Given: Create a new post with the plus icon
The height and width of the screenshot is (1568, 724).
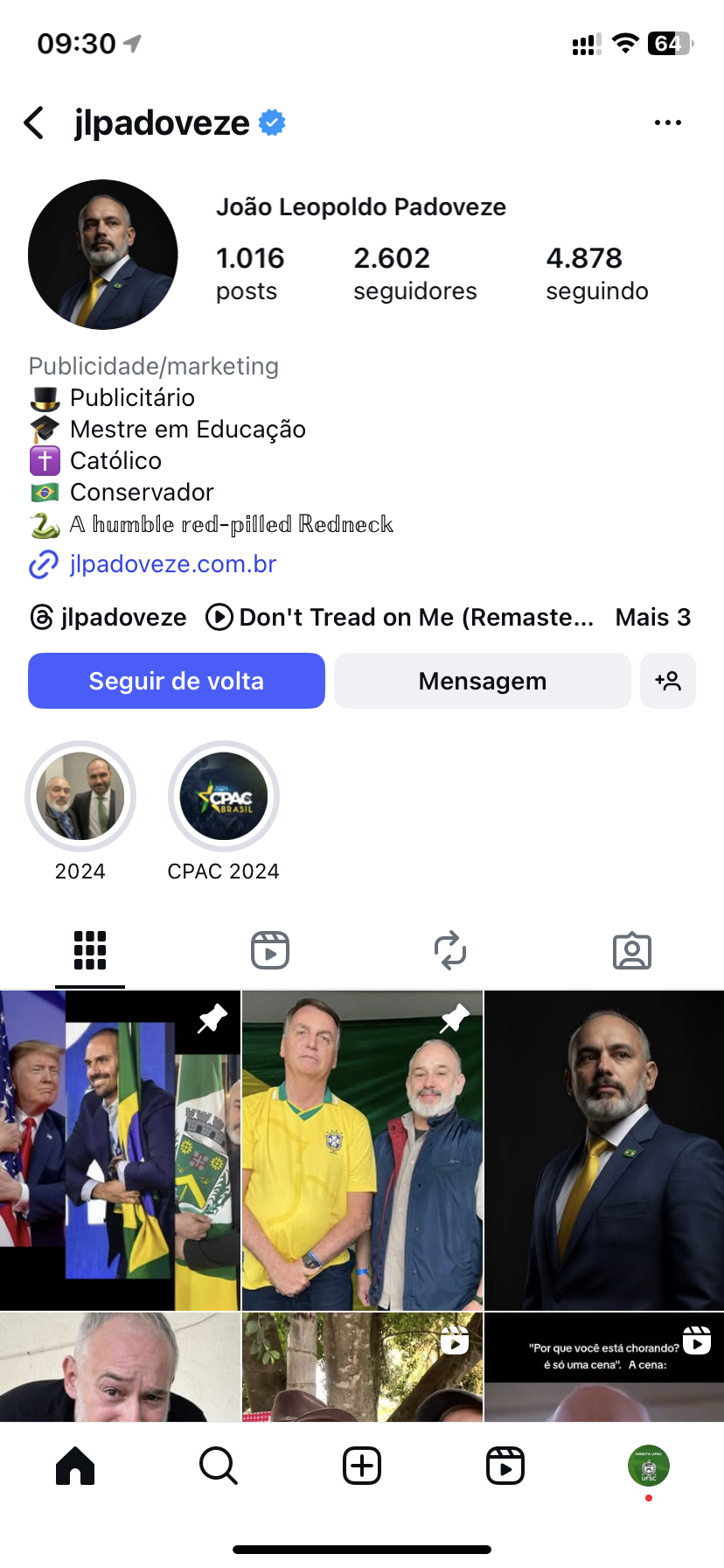Looking at the screenshot, I should pos(362,1466).
